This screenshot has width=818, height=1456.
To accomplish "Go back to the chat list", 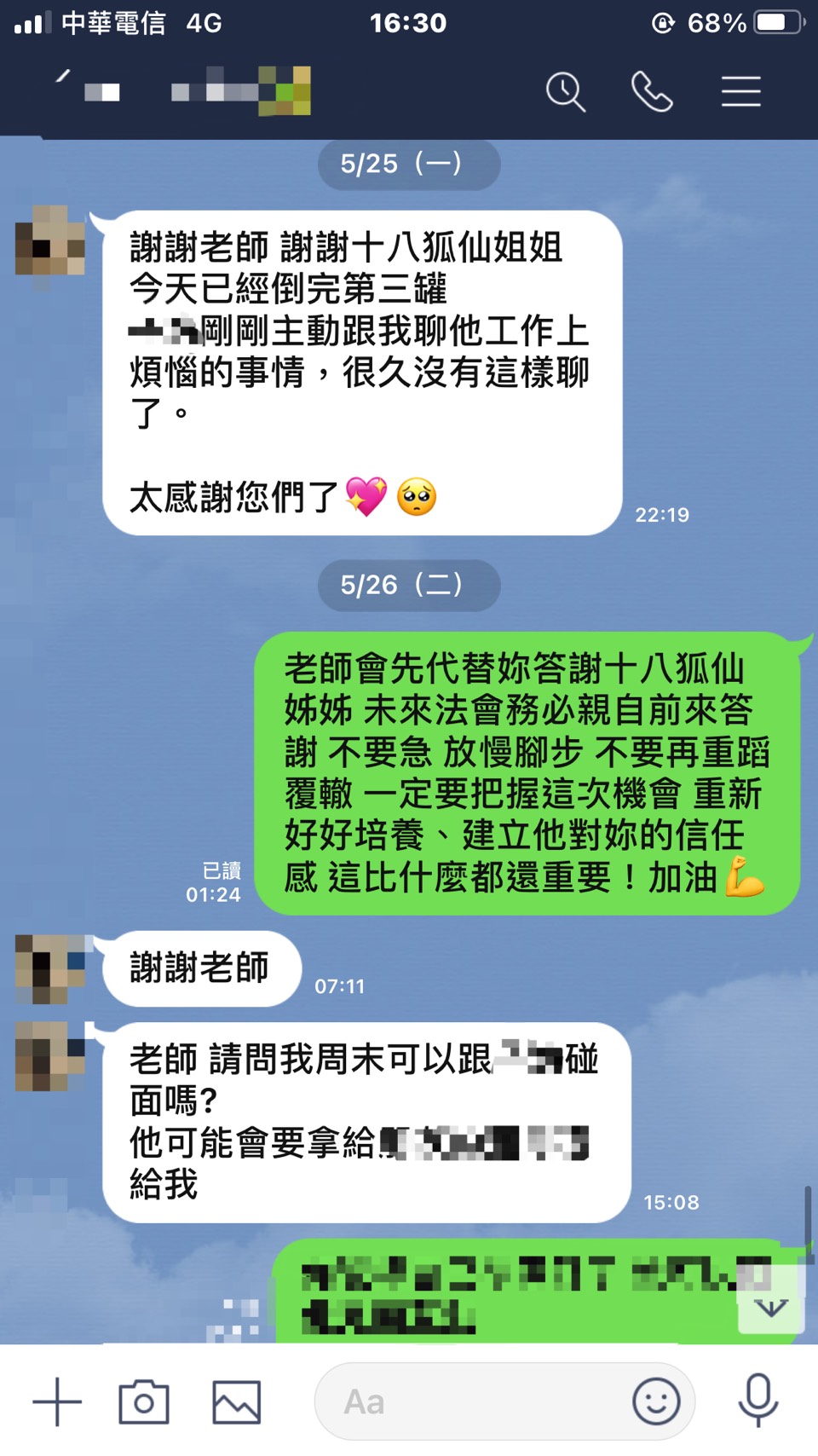I will pos(61,79).
